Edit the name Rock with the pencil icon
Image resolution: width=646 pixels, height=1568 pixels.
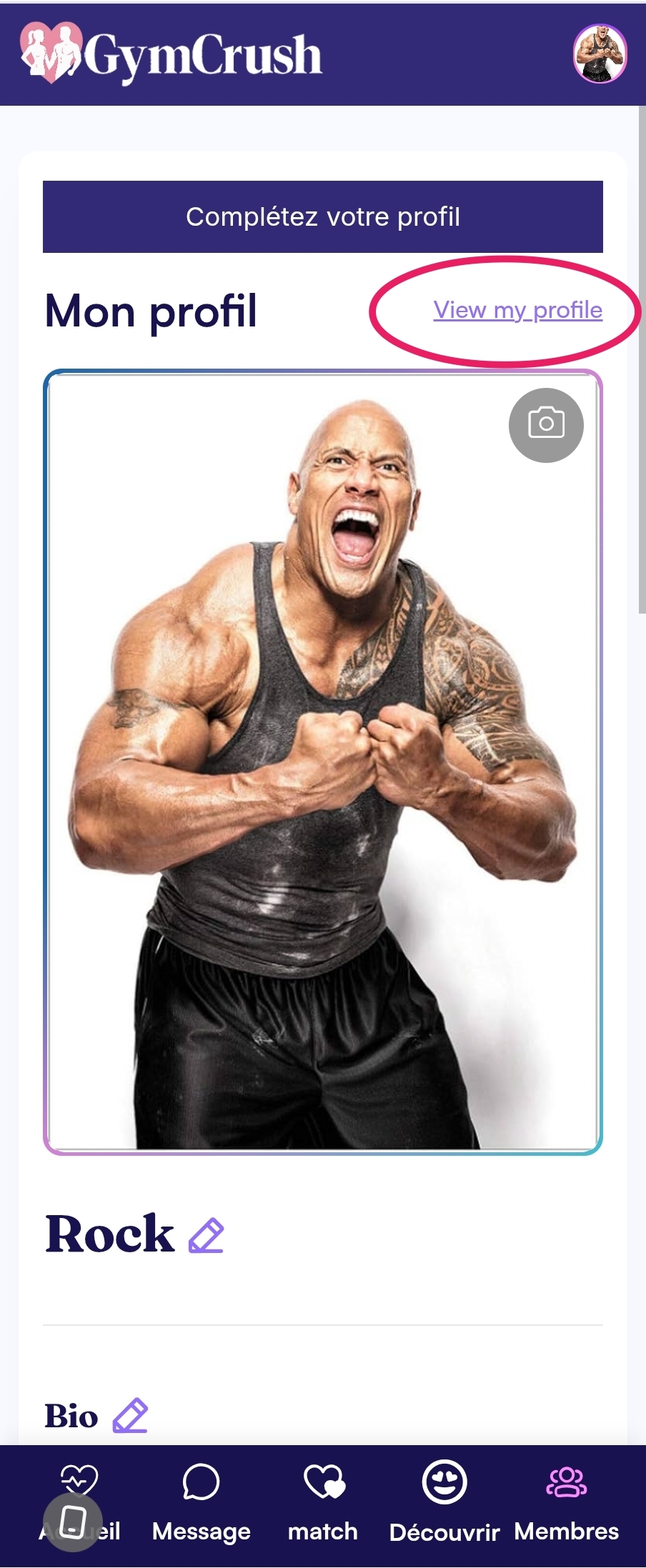coord(206,1236)
